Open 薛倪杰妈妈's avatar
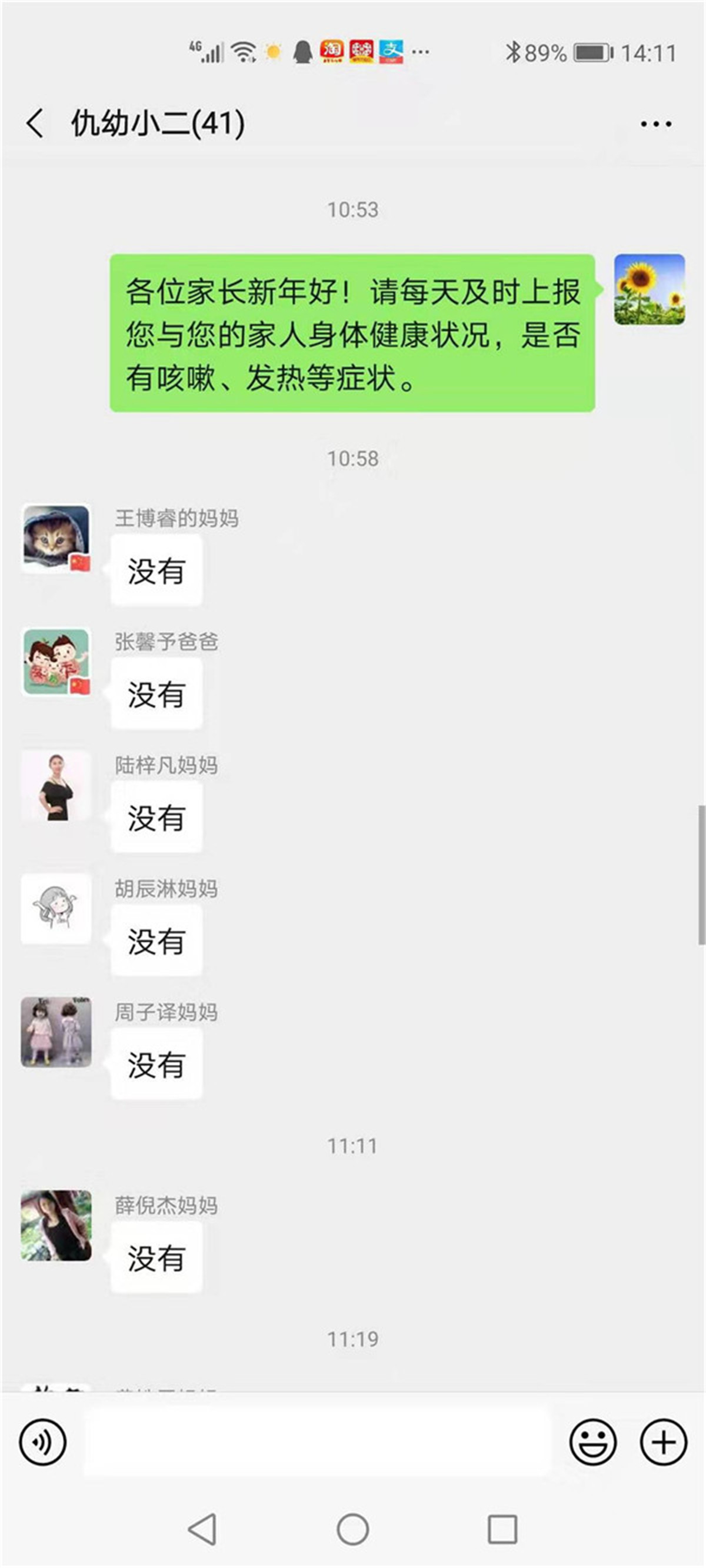 pos(56,1225)
